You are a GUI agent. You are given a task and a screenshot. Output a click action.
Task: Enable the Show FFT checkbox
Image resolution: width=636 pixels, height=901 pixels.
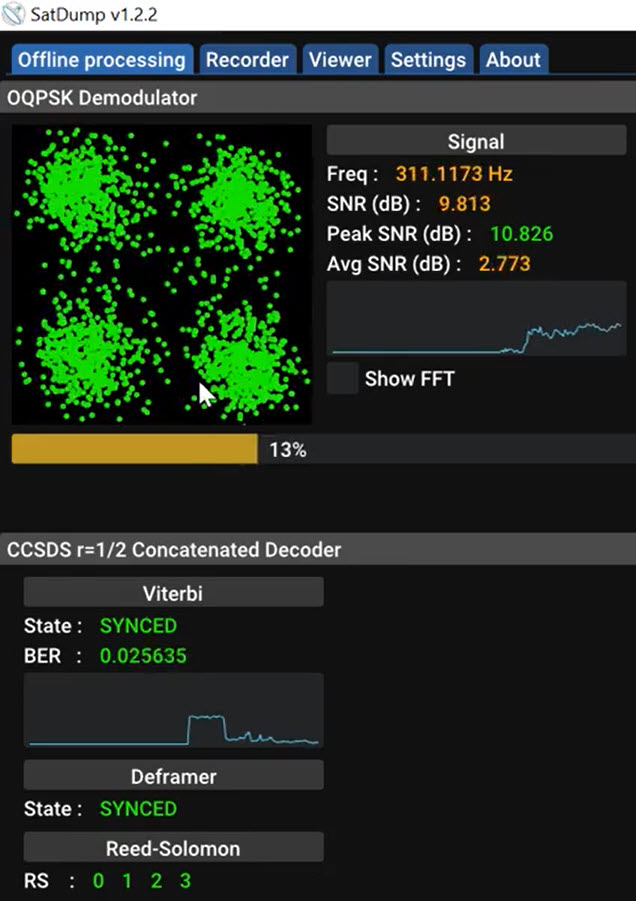click(x=343, y=379)
